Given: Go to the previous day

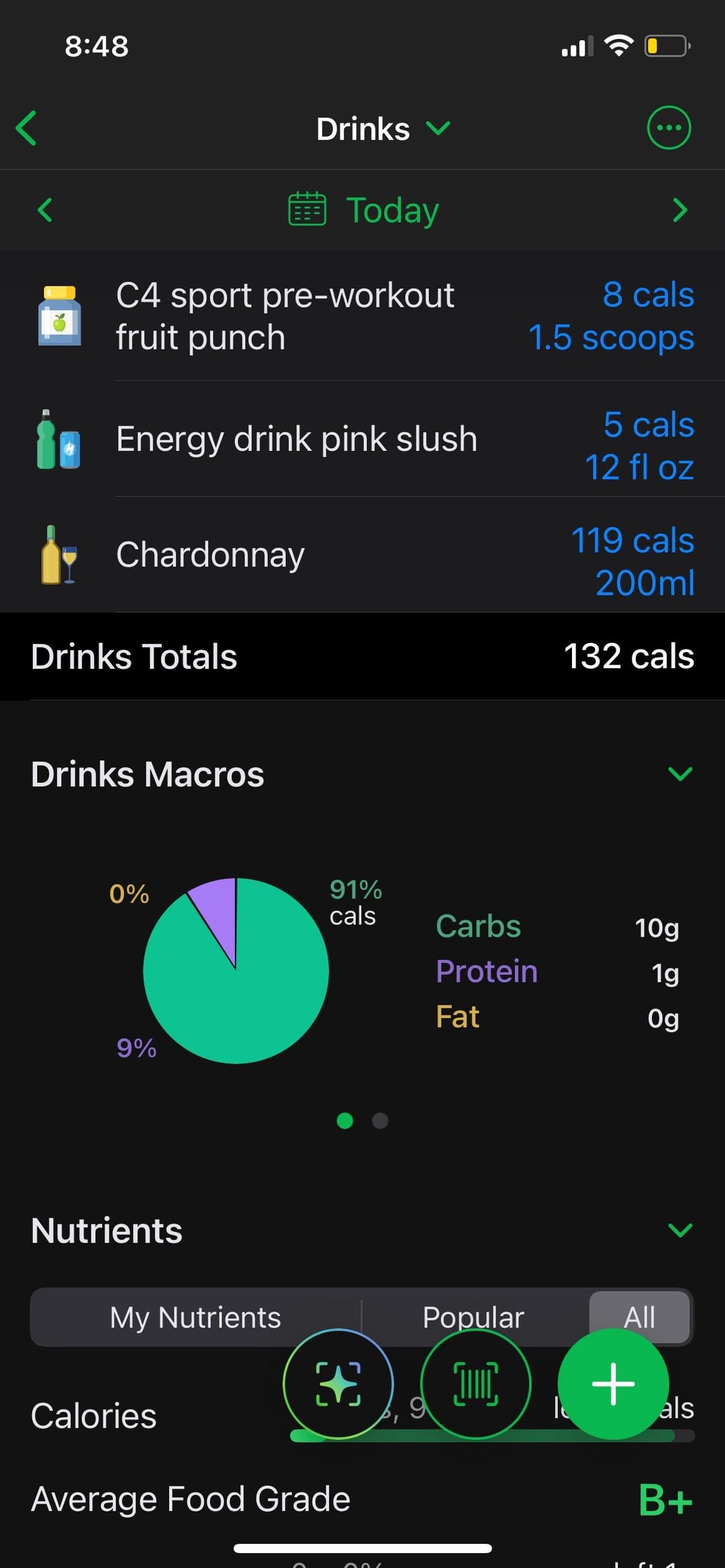Looking at the screenshot, I should click(x=45, y=210).
